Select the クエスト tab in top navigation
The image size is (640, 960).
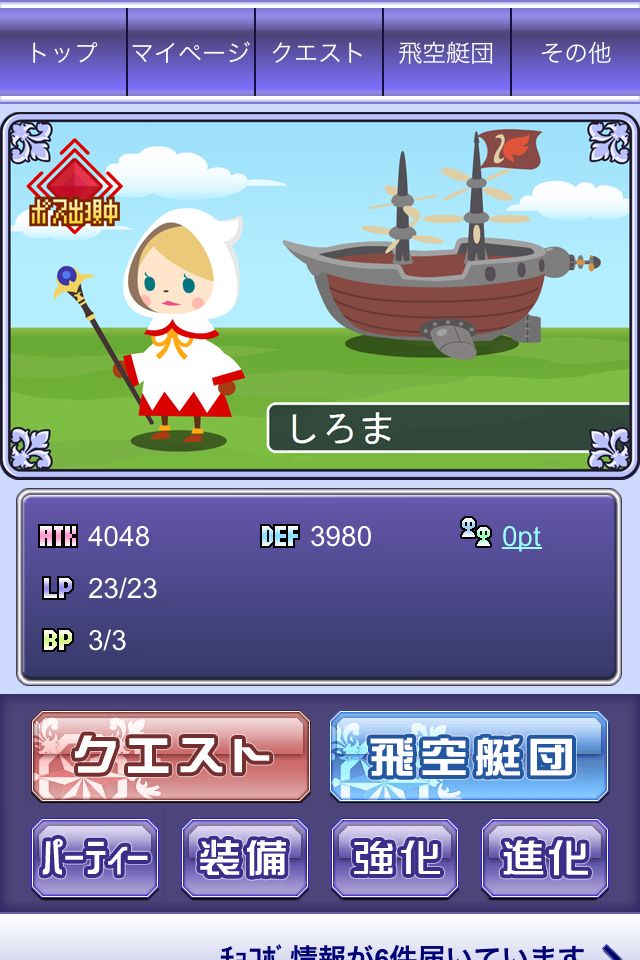(x=318, y=52)
